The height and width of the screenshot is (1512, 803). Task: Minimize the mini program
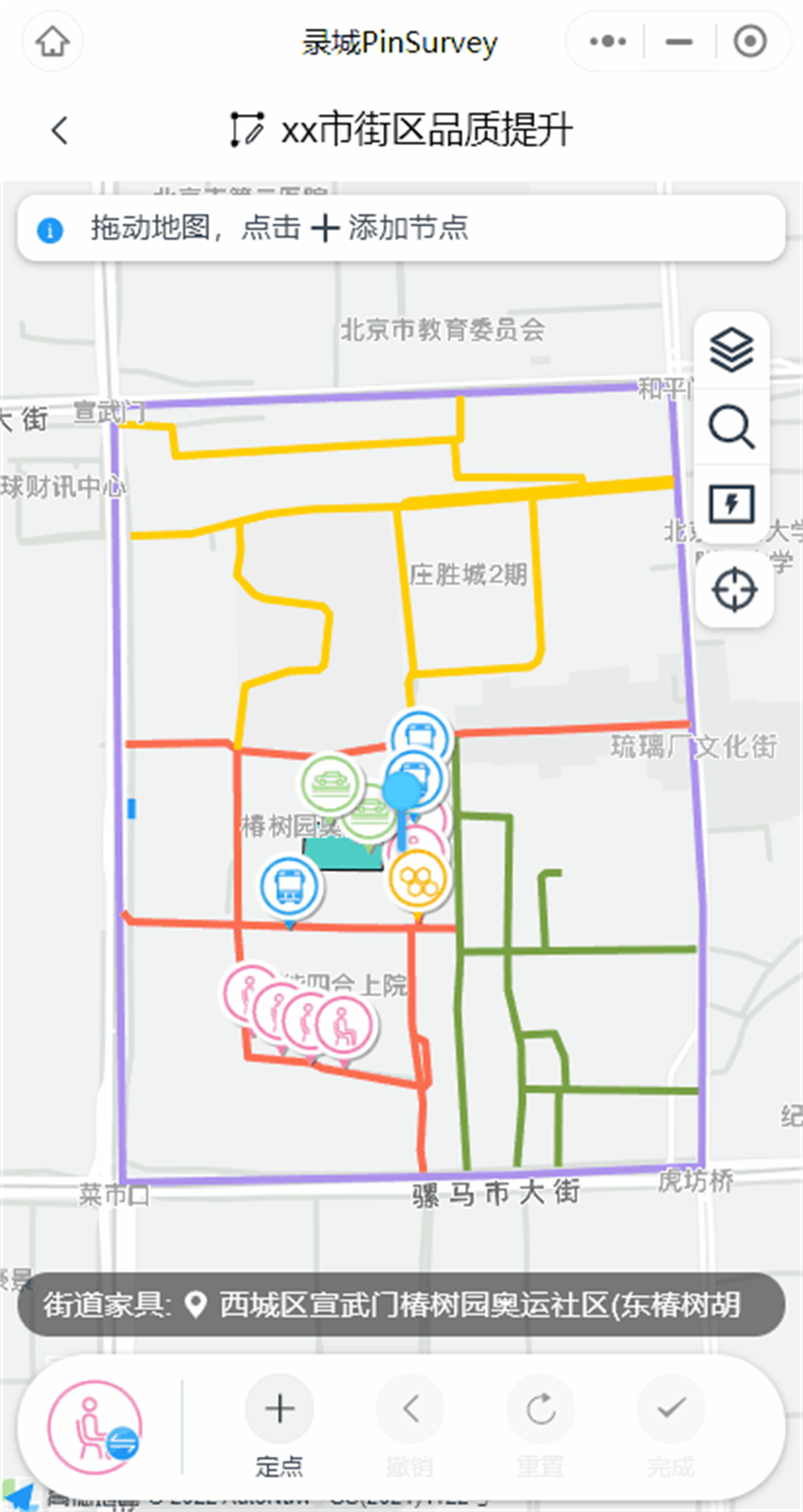click(679, 42)
